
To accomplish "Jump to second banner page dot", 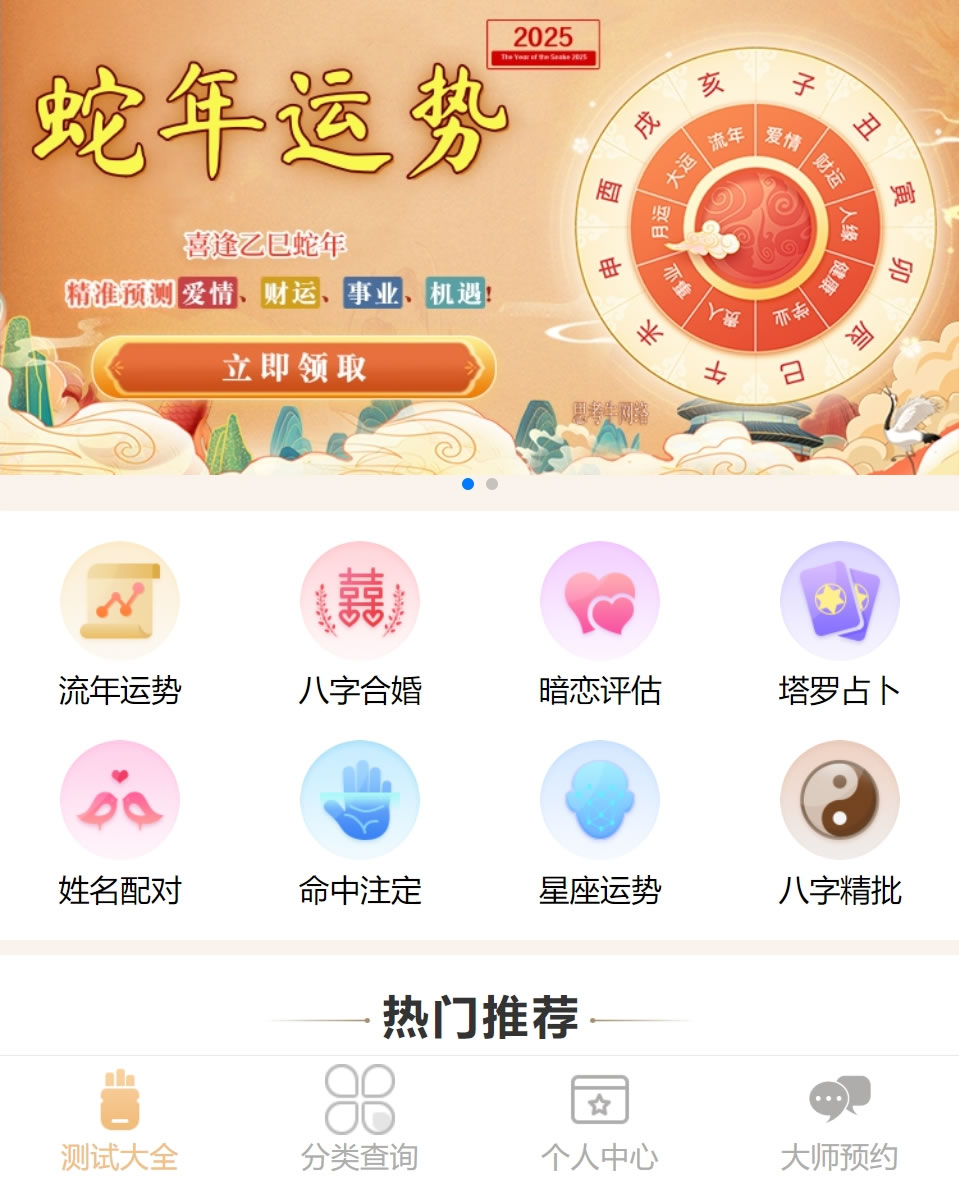I will 492,484.
